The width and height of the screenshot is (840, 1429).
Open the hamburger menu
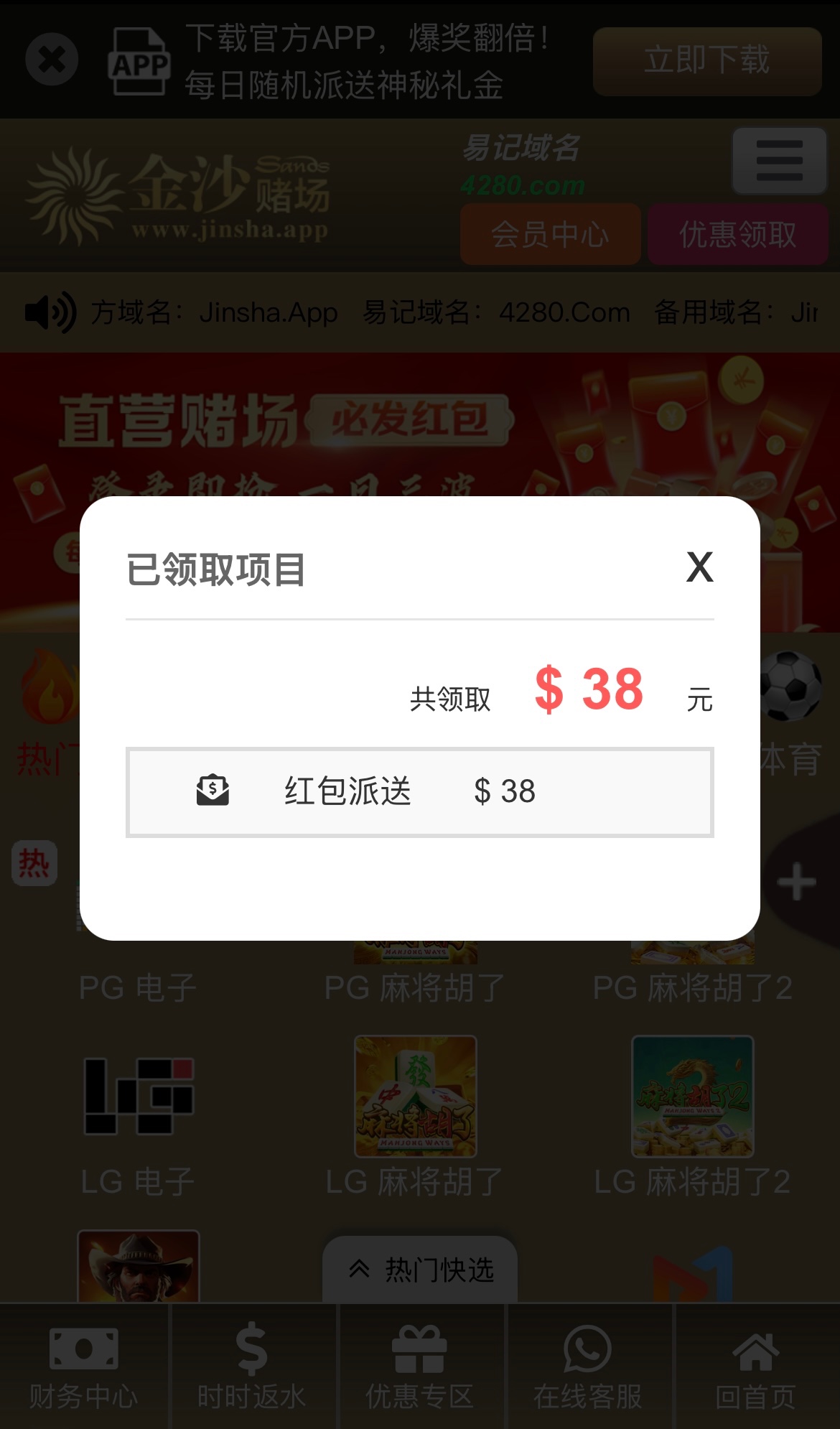click(779, 161)
